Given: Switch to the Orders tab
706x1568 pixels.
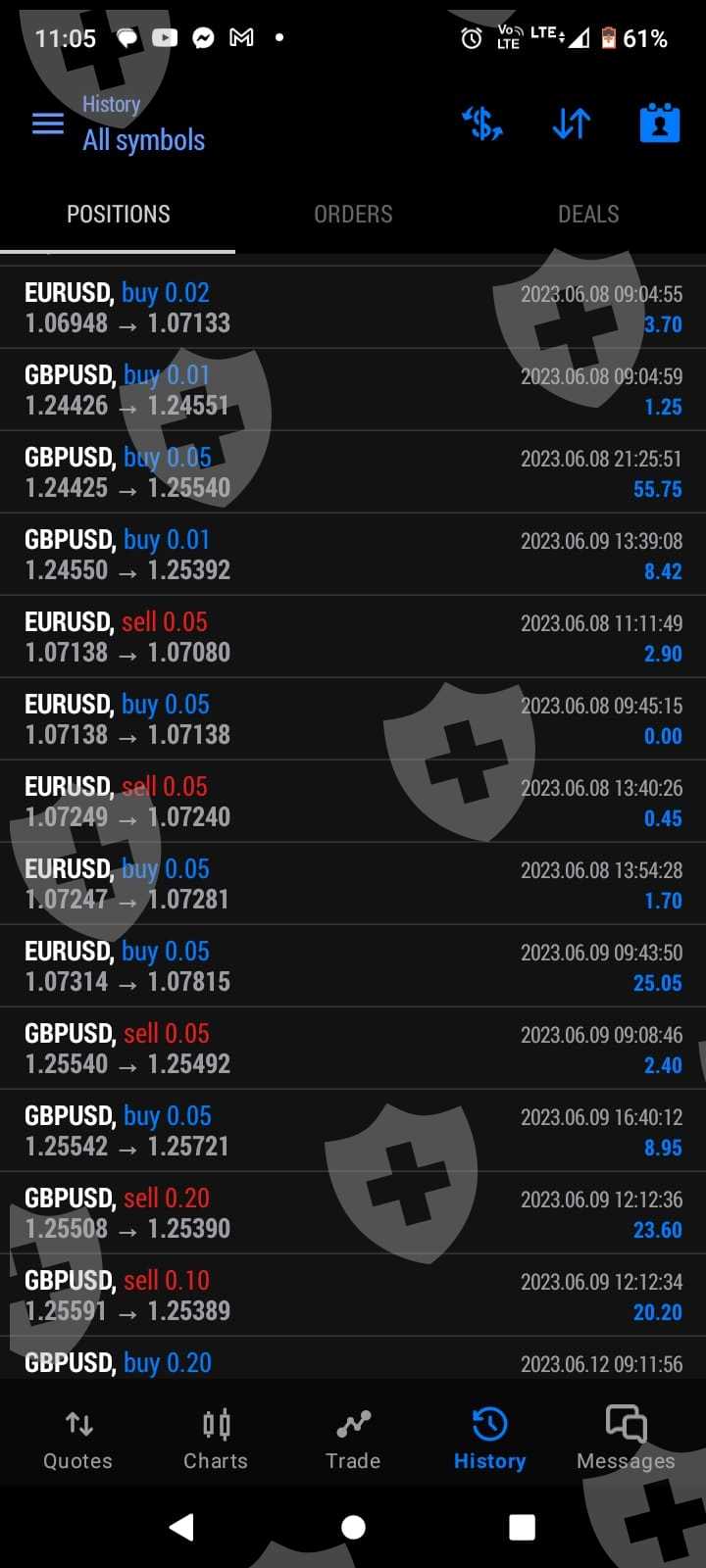Looking at the screenshot, I should (353, 215).
